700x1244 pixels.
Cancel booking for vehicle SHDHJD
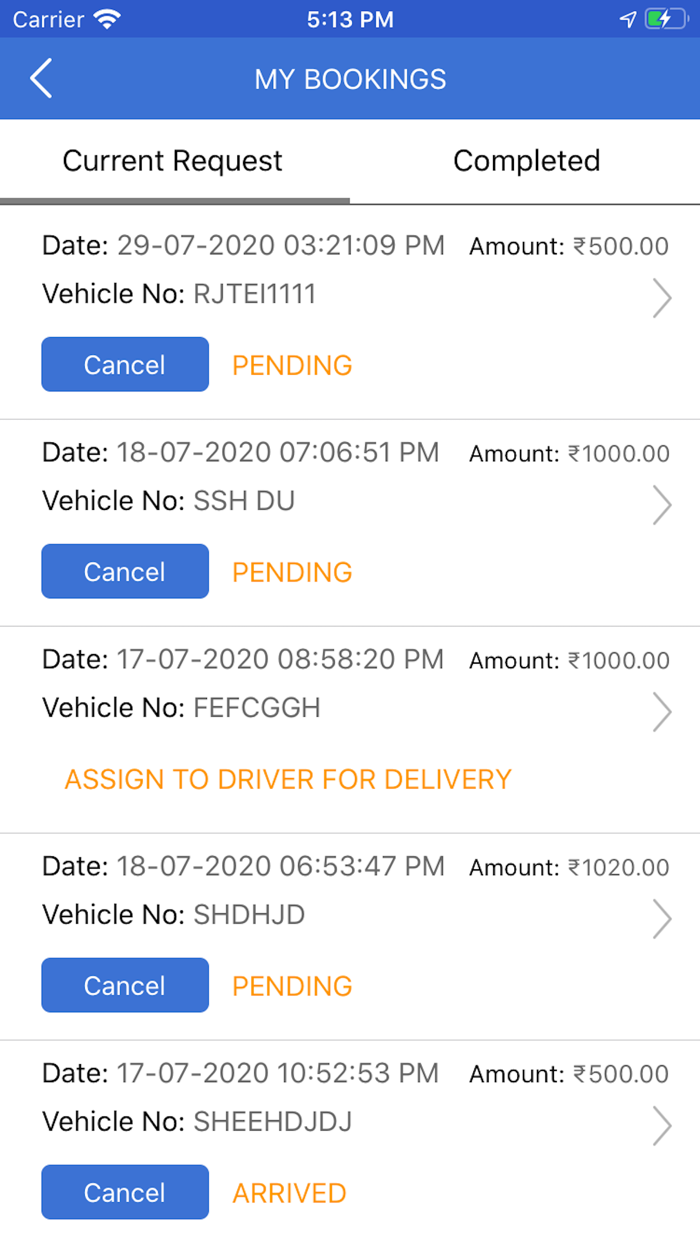[x=125, y=986]
